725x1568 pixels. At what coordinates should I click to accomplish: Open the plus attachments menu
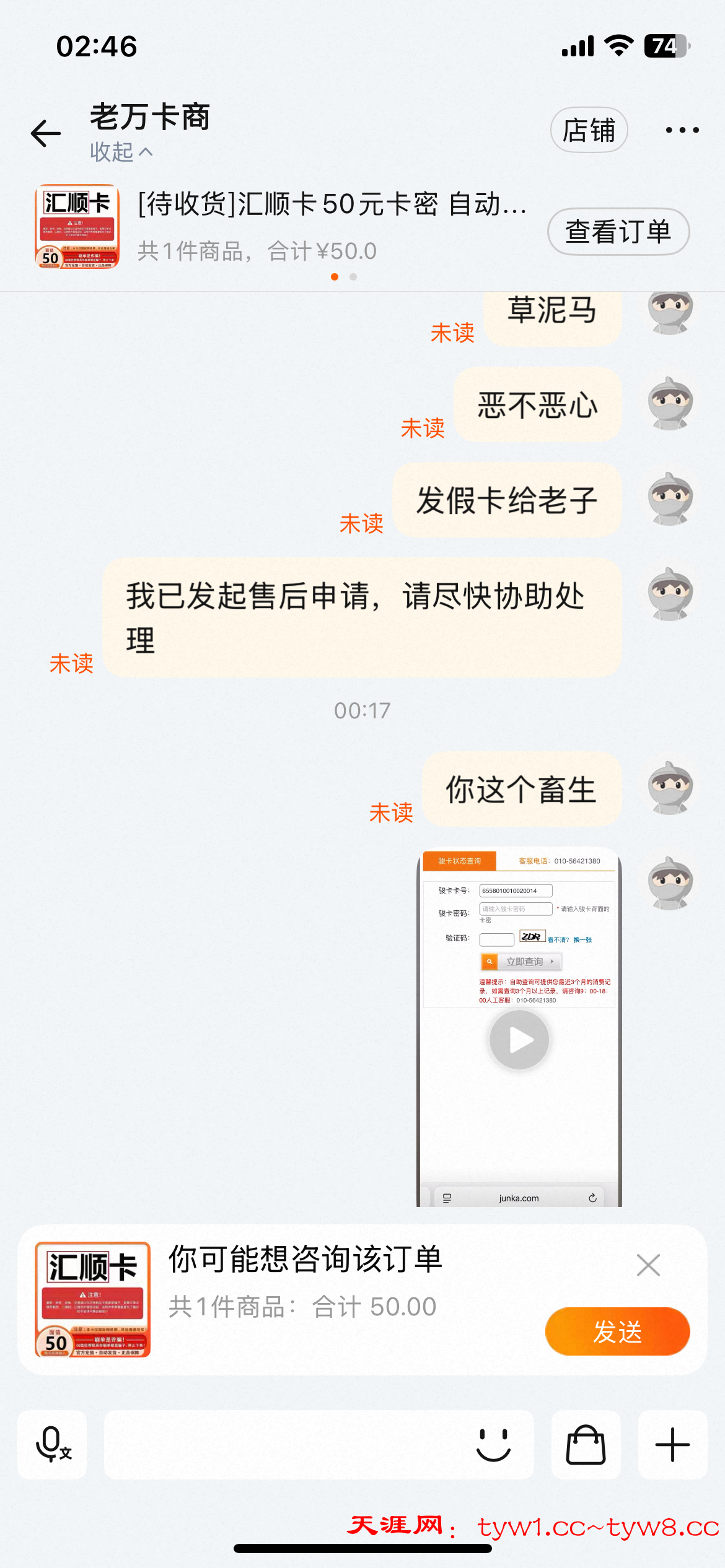pyautogui.click(x=672, y=1445)
